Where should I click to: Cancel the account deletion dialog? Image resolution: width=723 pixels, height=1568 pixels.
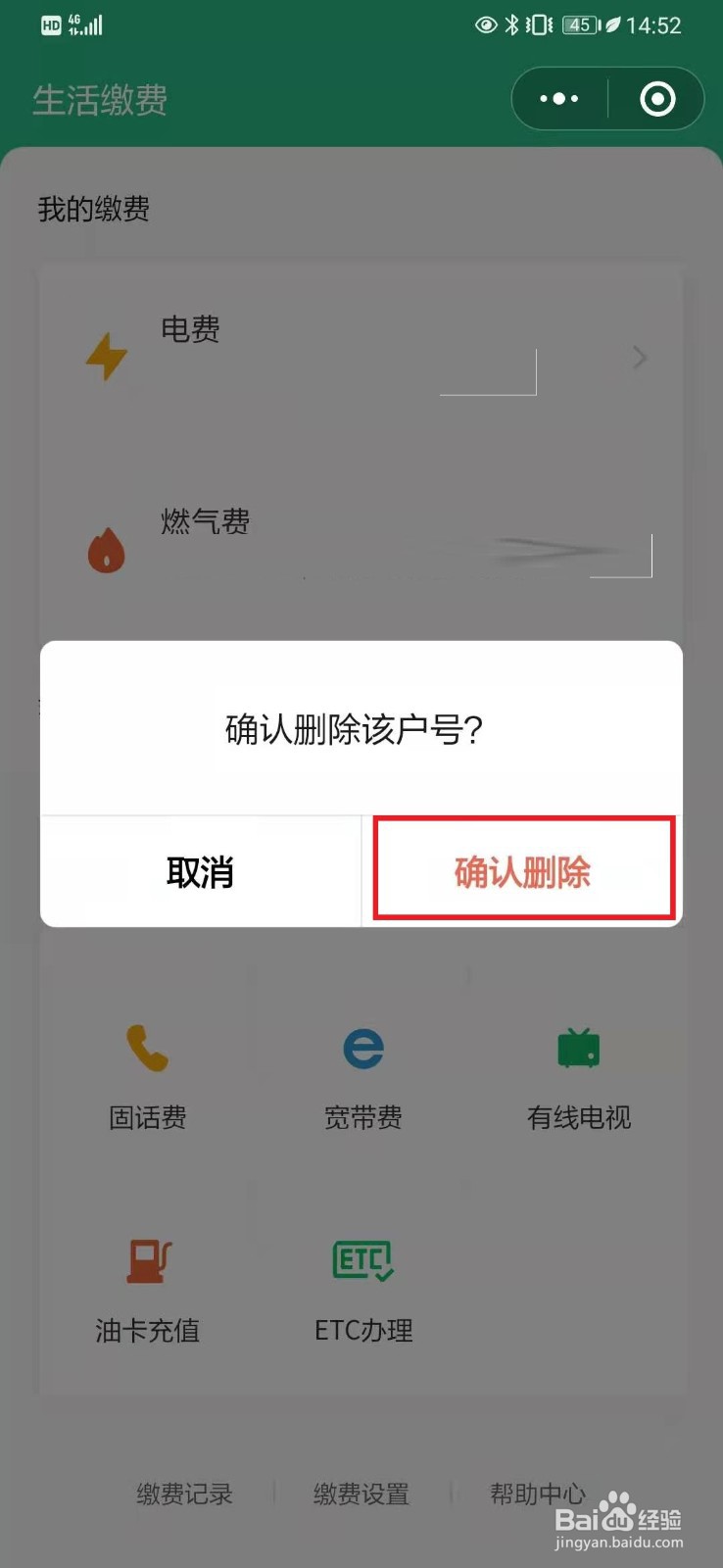(201, 870)
